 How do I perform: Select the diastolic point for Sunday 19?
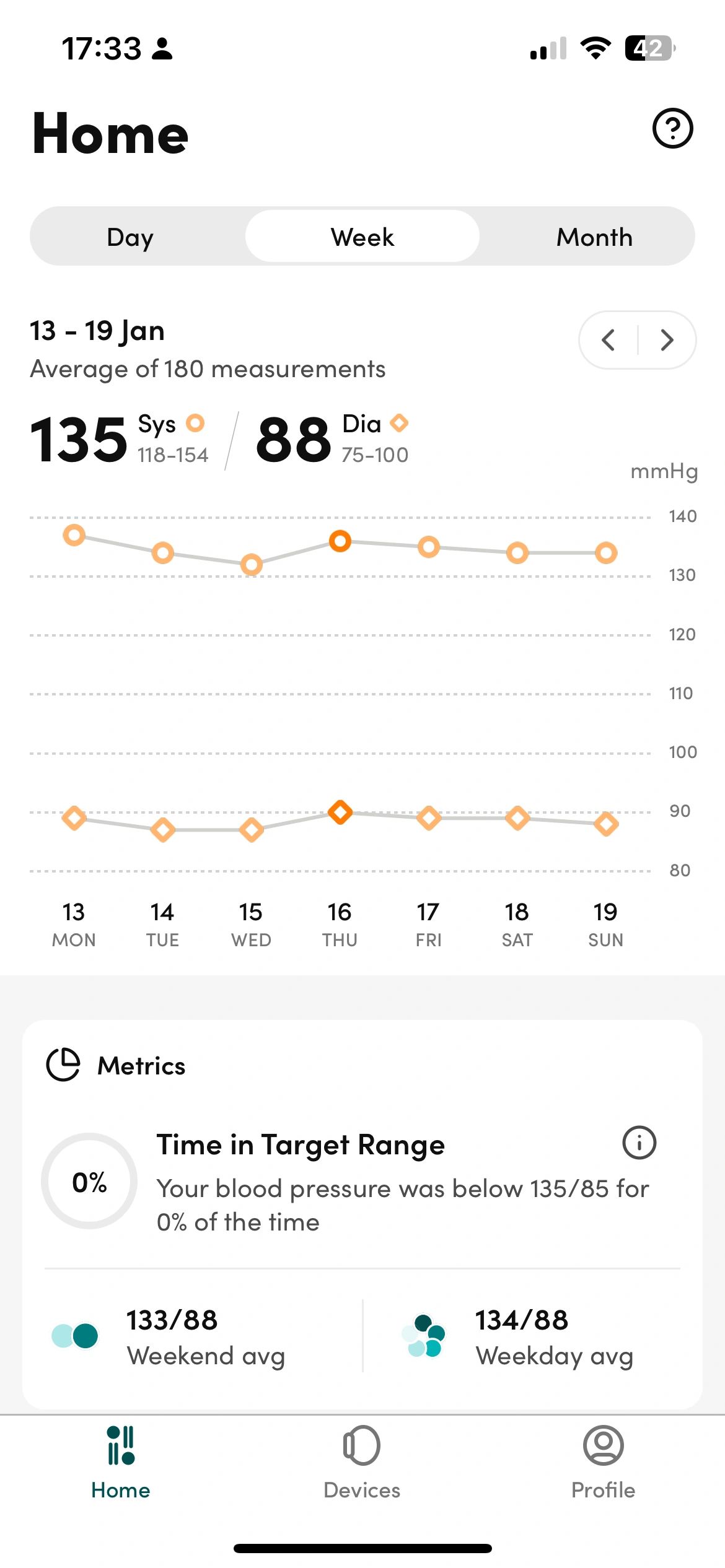pos(605,824)
